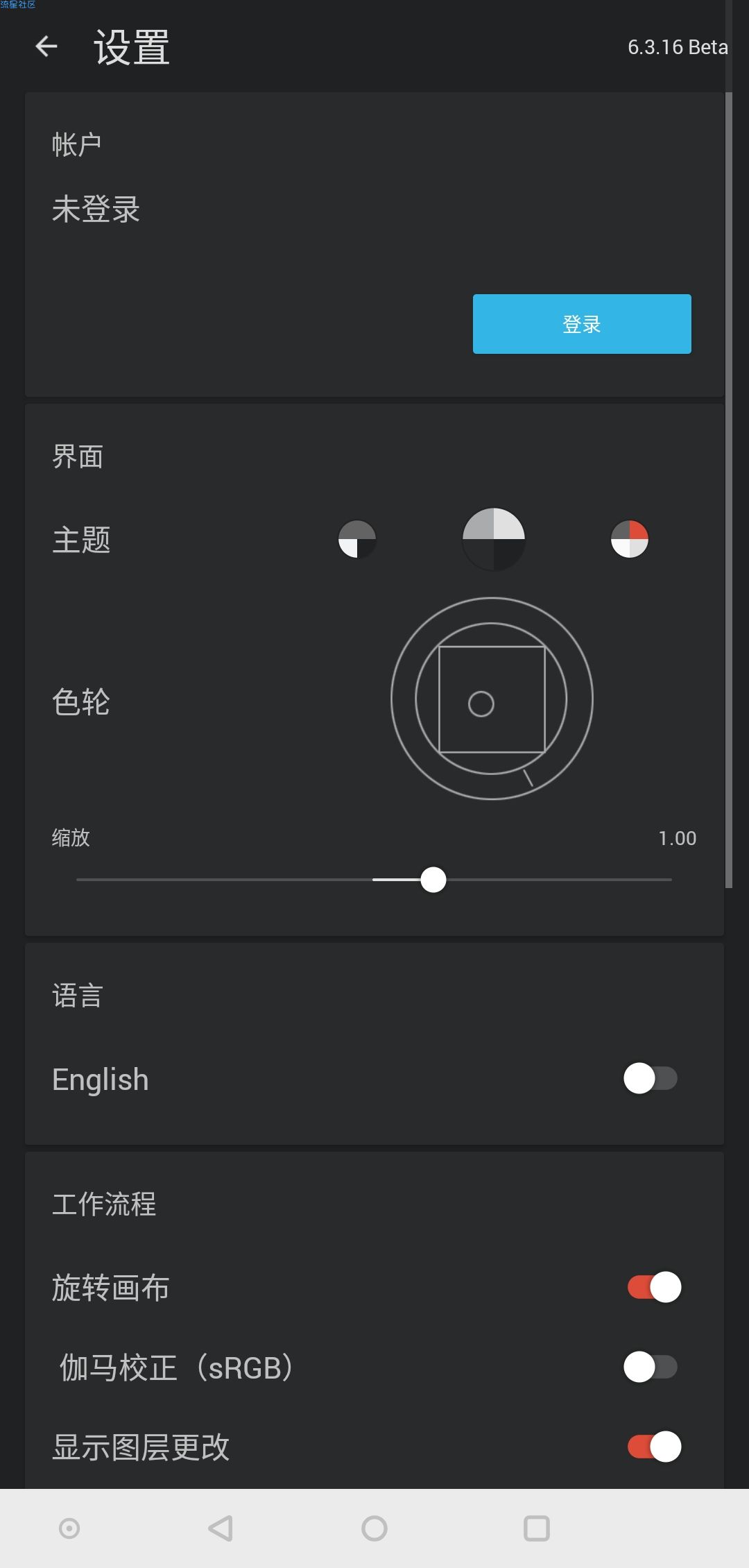Go back from the 设置 screen
This screenshot has height=1568, width=749.
click(46, 46)
